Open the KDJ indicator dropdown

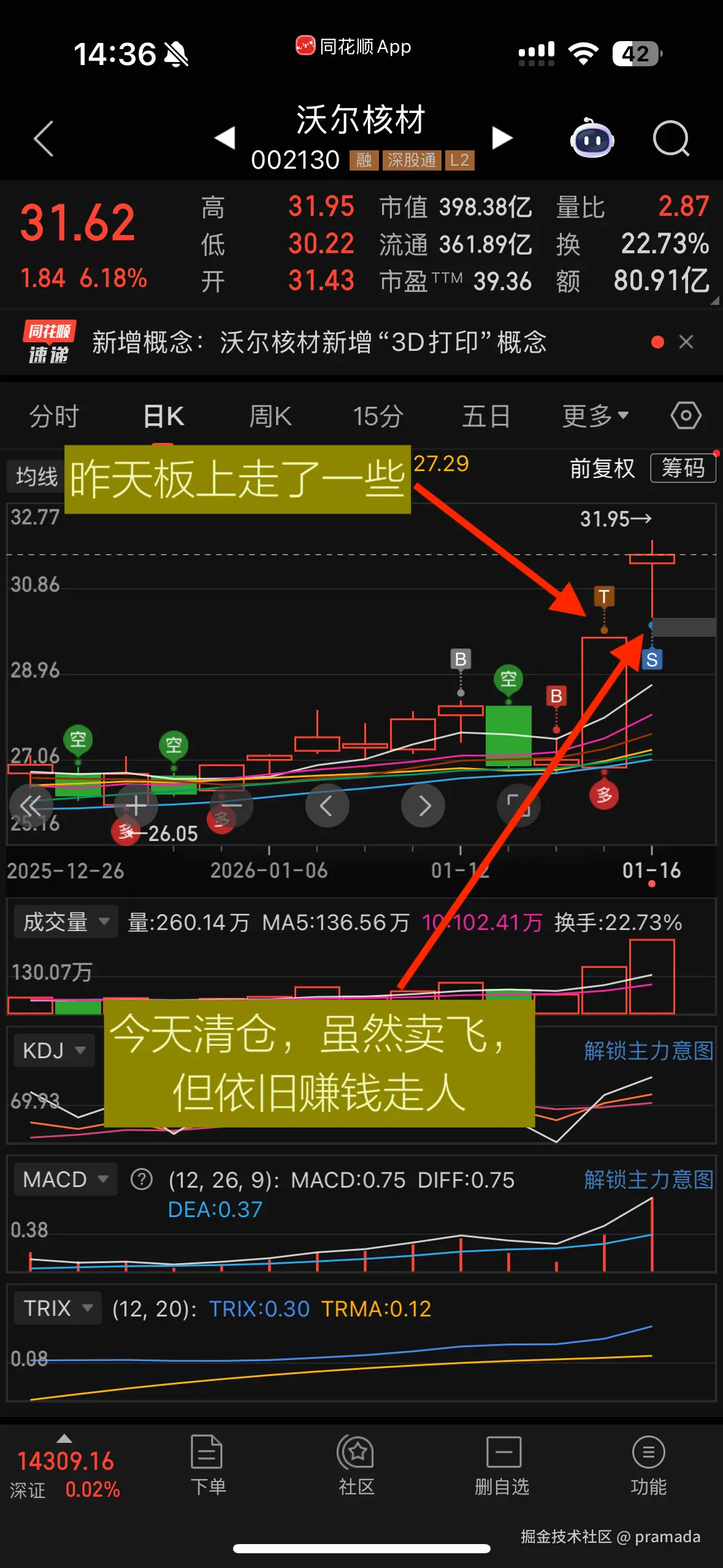coord(54,1050)
